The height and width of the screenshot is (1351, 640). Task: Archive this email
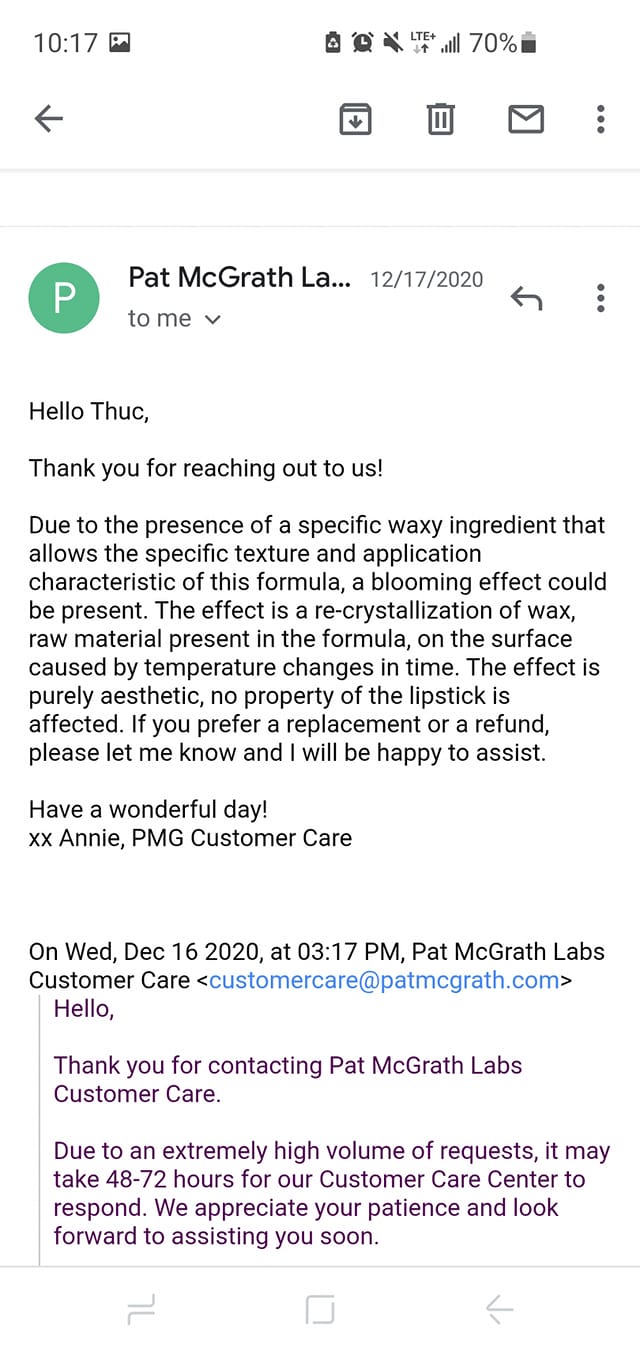coord(356,119)
